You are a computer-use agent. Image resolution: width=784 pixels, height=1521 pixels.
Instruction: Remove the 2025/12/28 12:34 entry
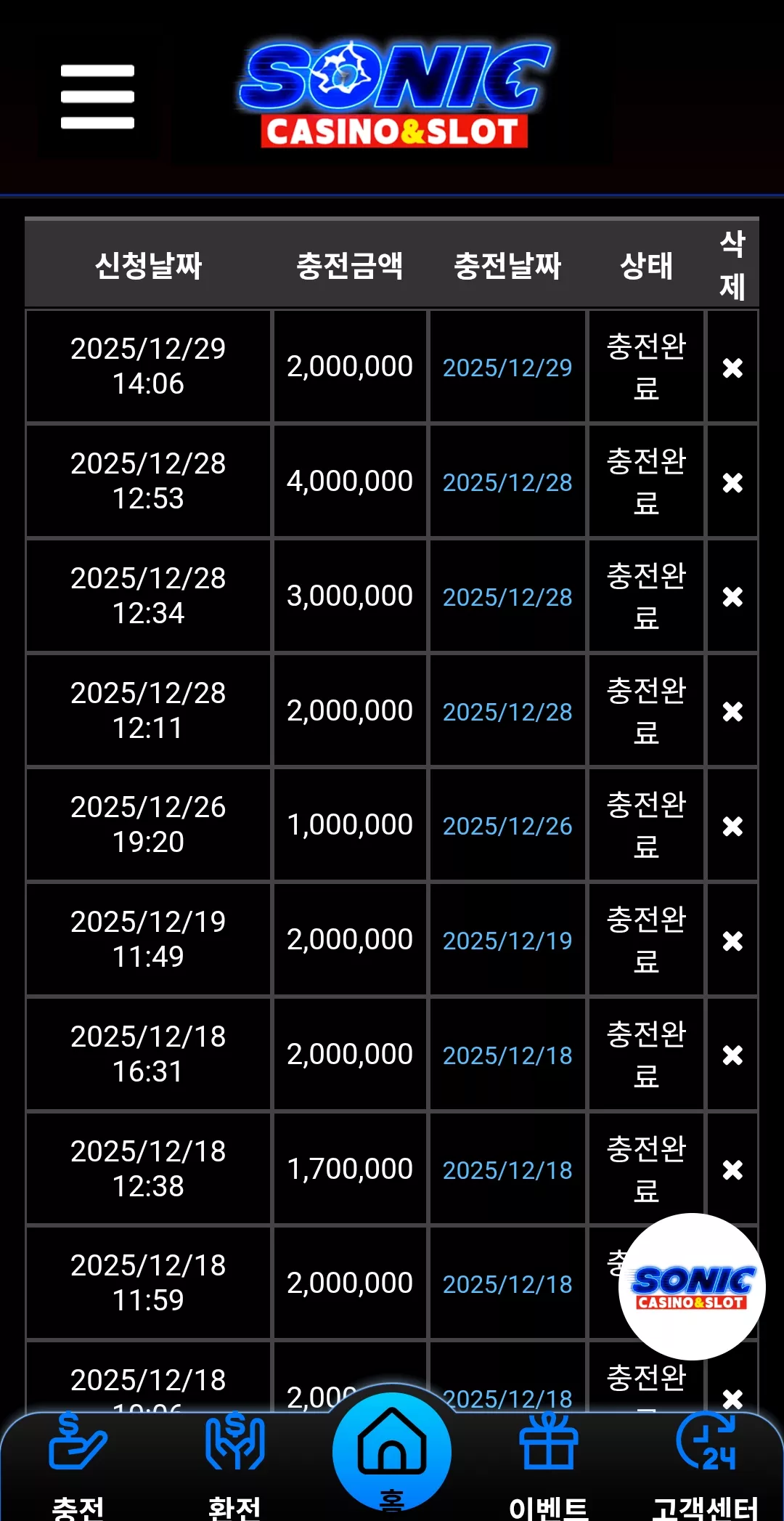(x=732, y=597)
